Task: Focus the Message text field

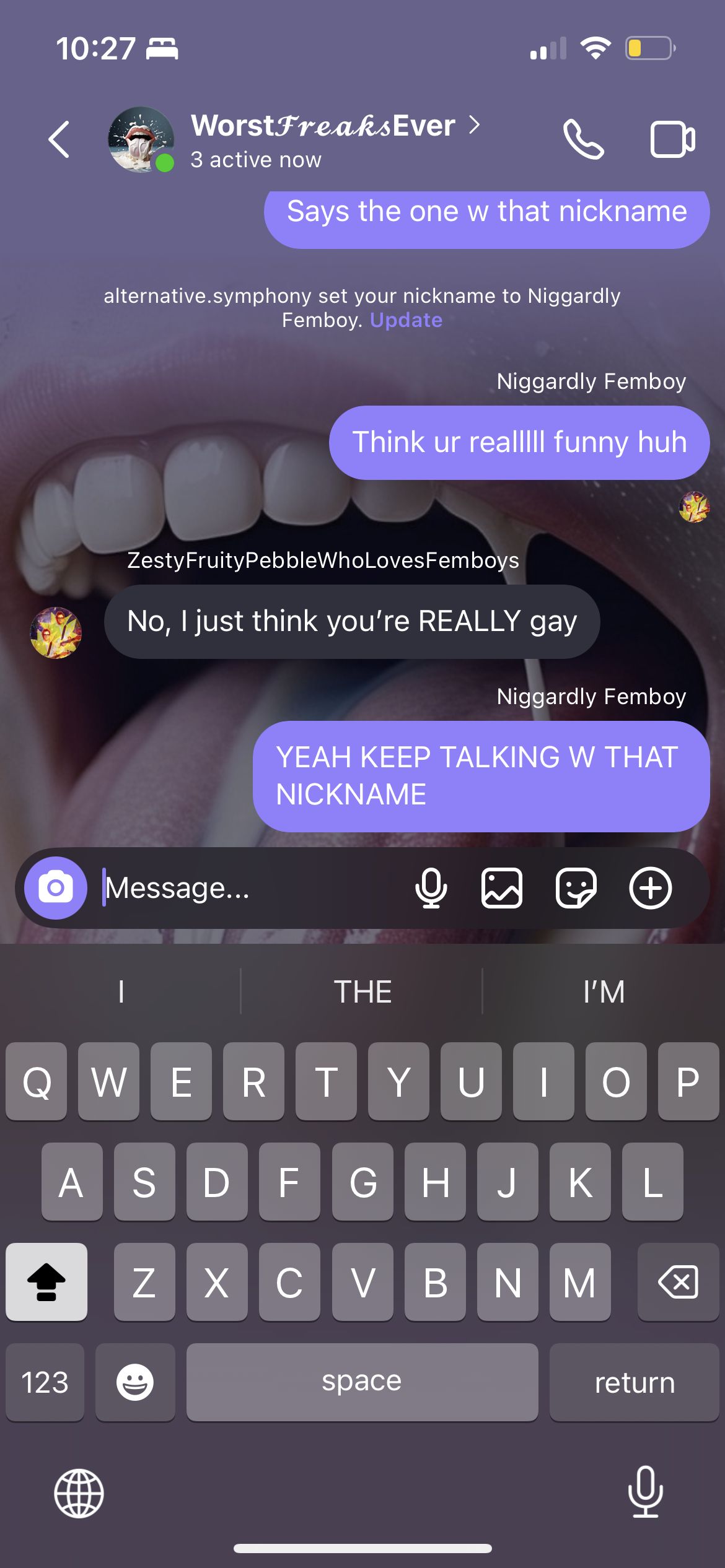Action: pos(248,888)
